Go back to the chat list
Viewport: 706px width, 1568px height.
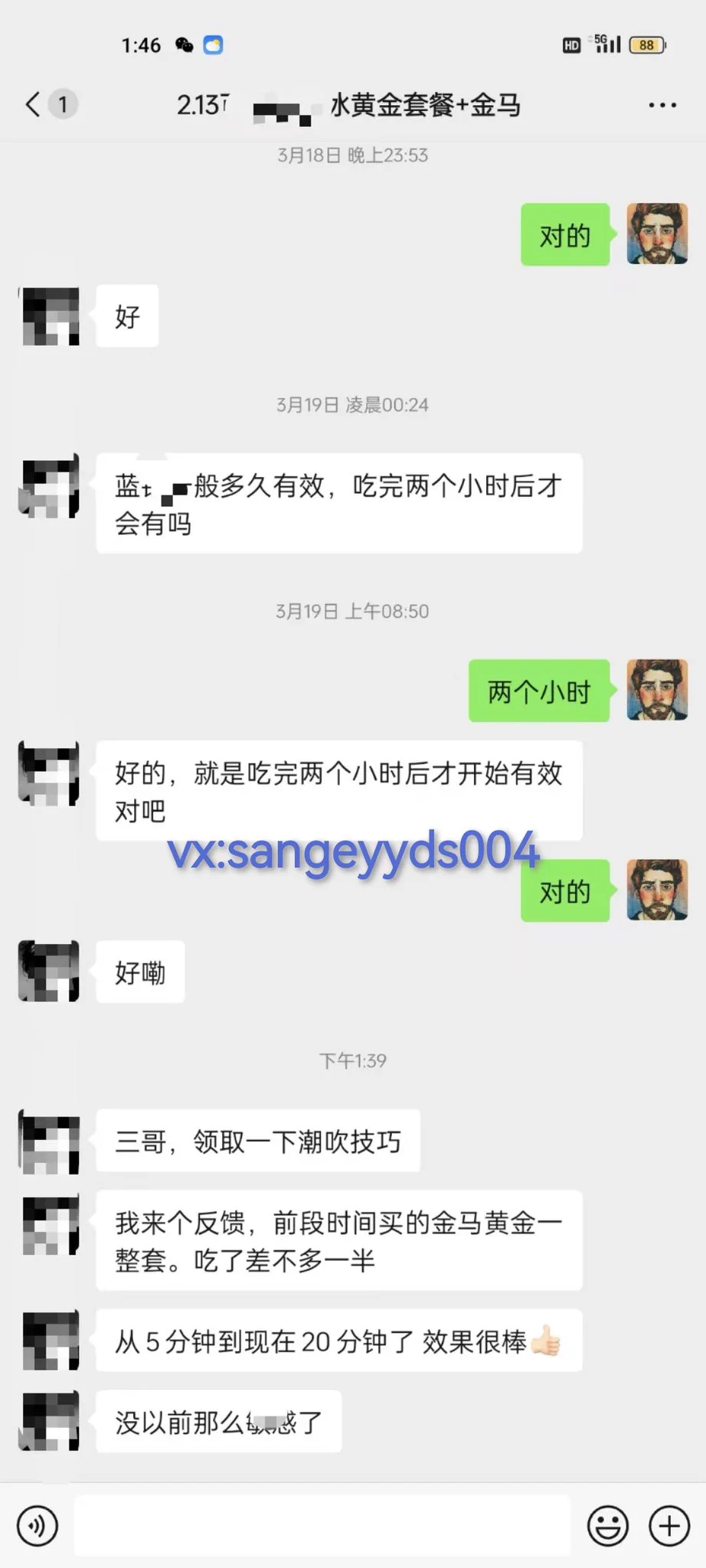point(34,104)
